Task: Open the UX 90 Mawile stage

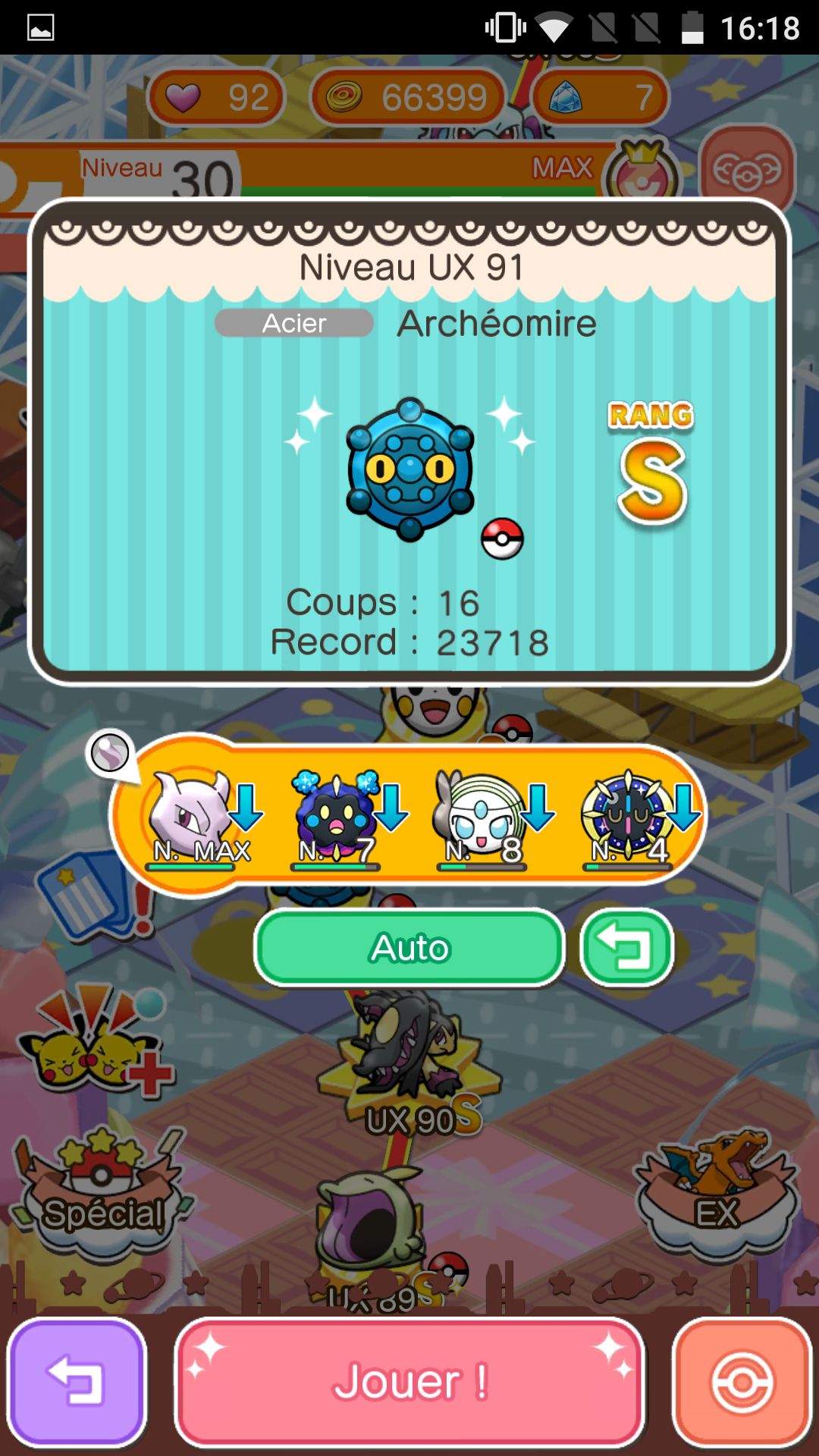Action: [x=409, y=1062]
